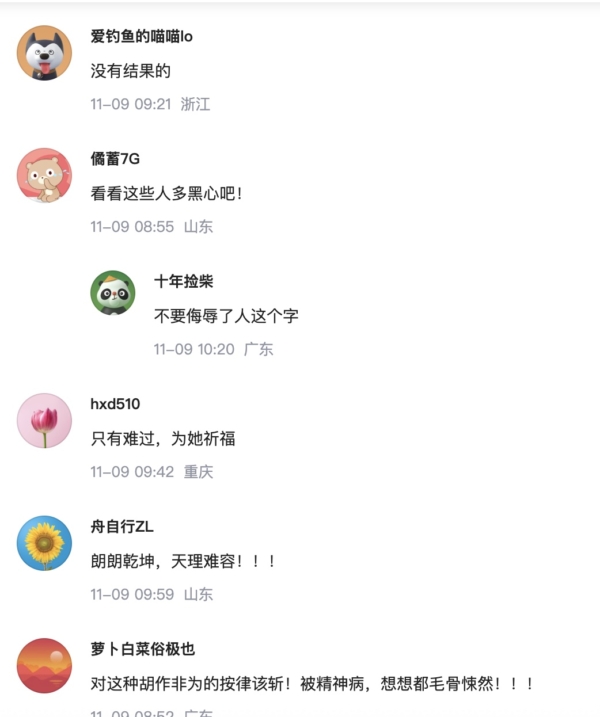Tap the username 僑菖7G
Image resolution: width=600 pixels, height=717 pixels.
115,159
